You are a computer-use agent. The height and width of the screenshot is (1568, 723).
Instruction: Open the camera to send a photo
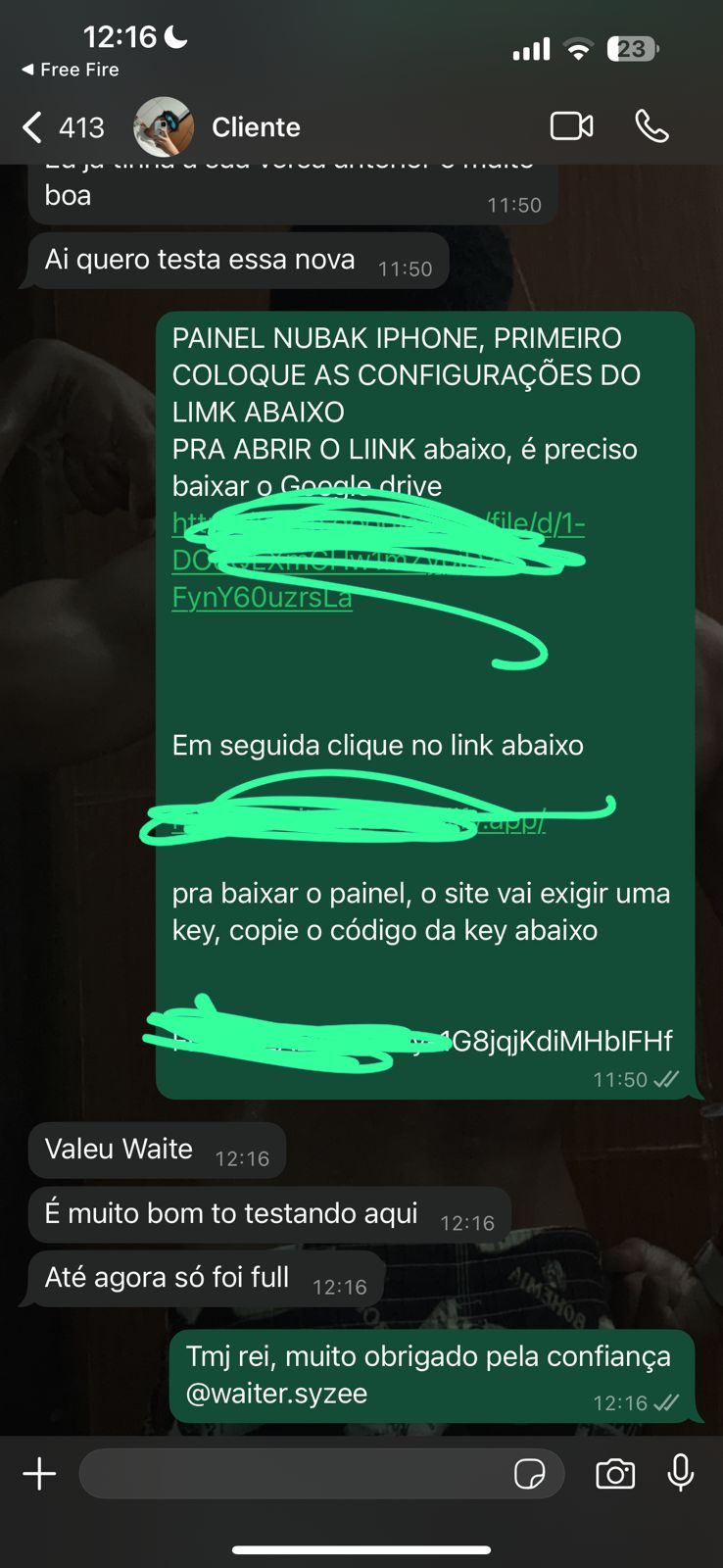point(615,1474)
